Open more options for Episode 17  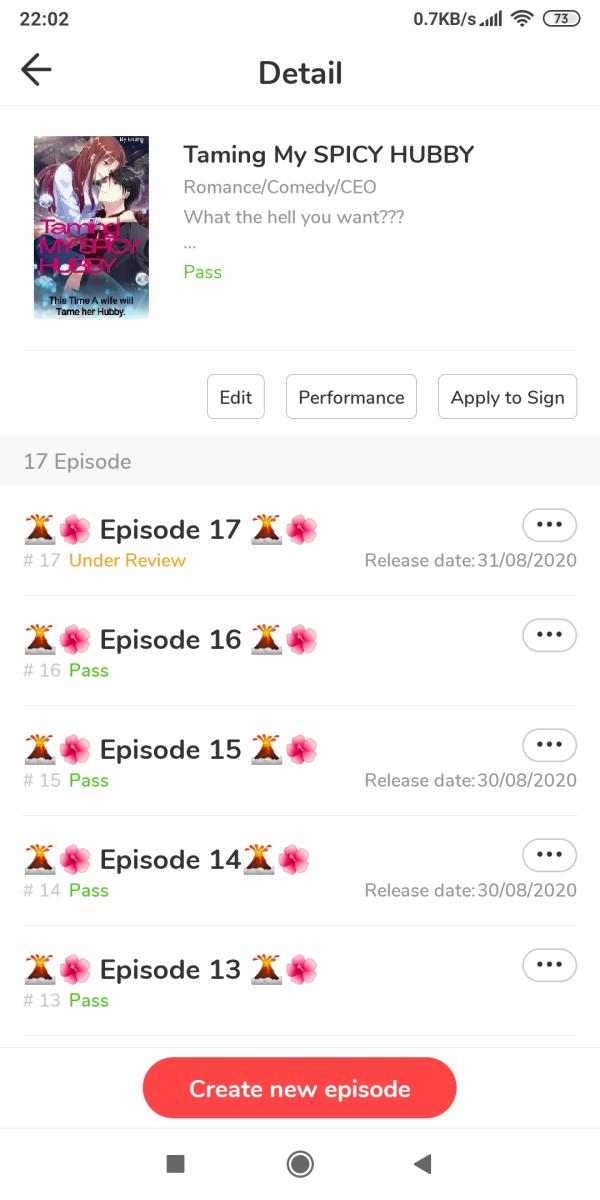[x=549, y=525]
